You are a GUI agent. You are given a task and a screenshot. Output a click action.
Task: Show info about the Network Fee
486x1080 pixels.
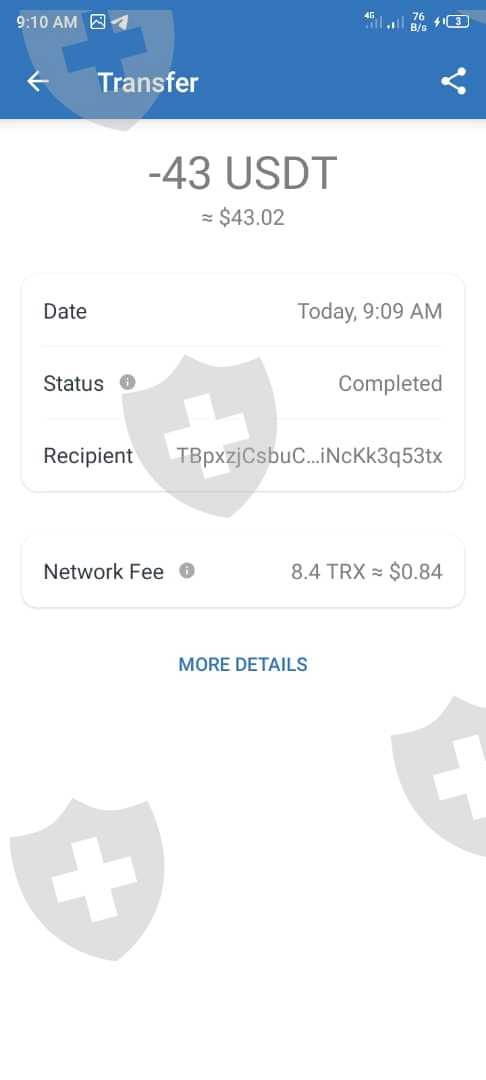coord(187,571)
